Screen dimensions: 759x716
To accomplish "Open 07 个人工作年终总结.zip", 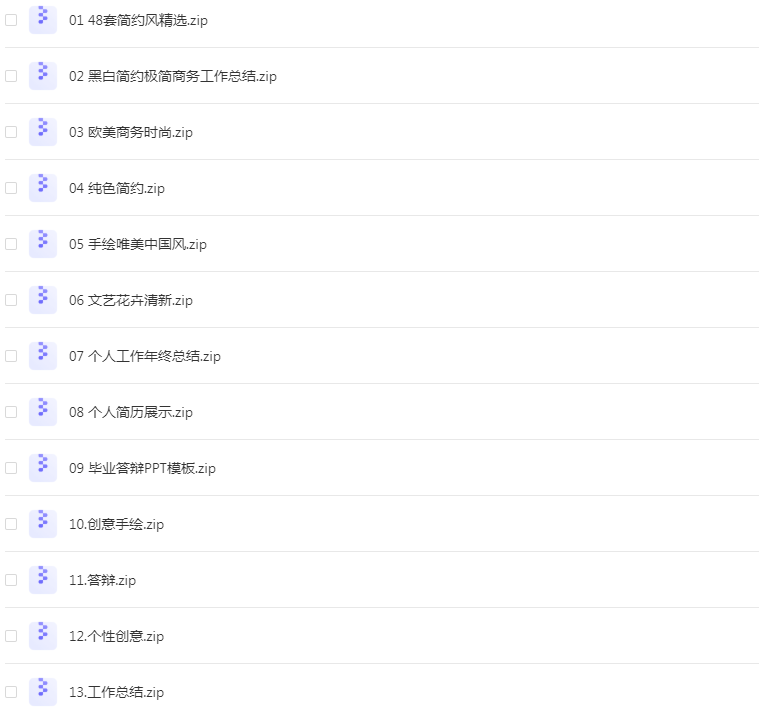I will [145, 356].
